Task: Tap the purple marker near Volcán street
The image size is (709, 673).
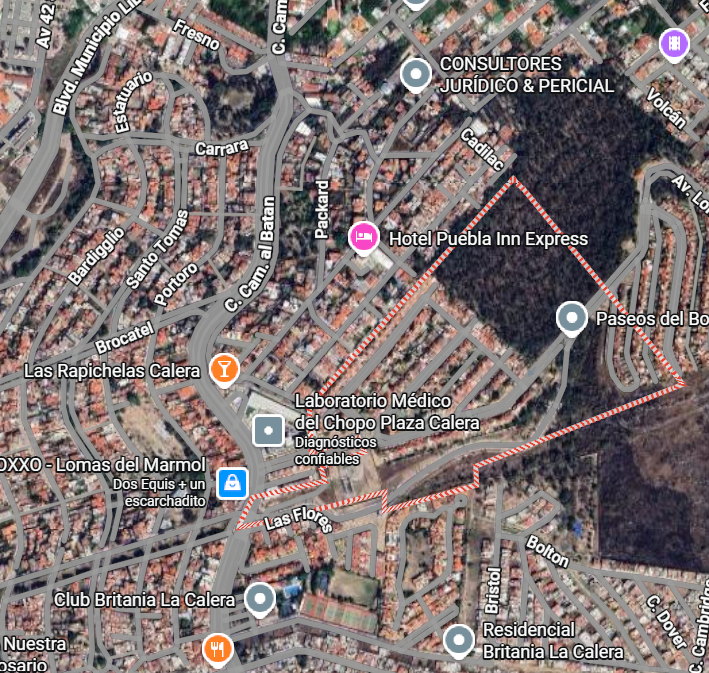Action: point(675,43)
